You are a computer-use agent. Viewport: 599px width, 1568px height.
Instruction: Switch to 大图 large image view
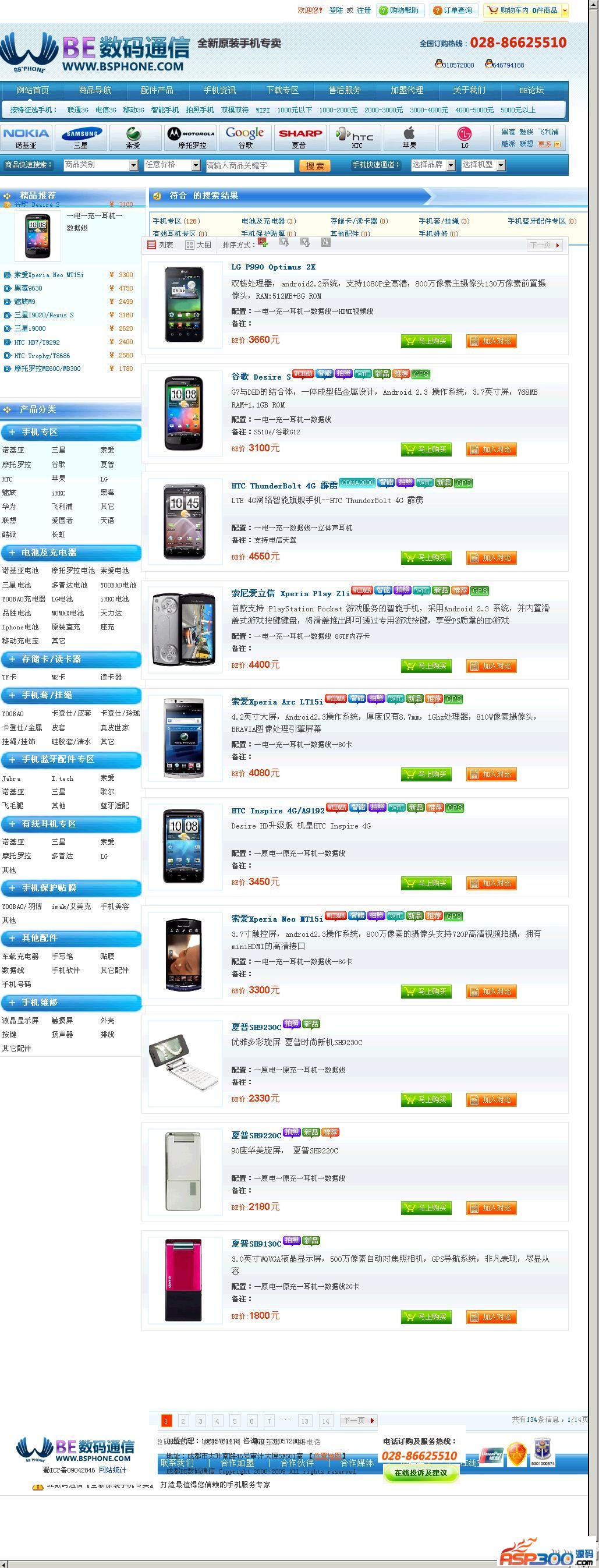coord(199,245)
